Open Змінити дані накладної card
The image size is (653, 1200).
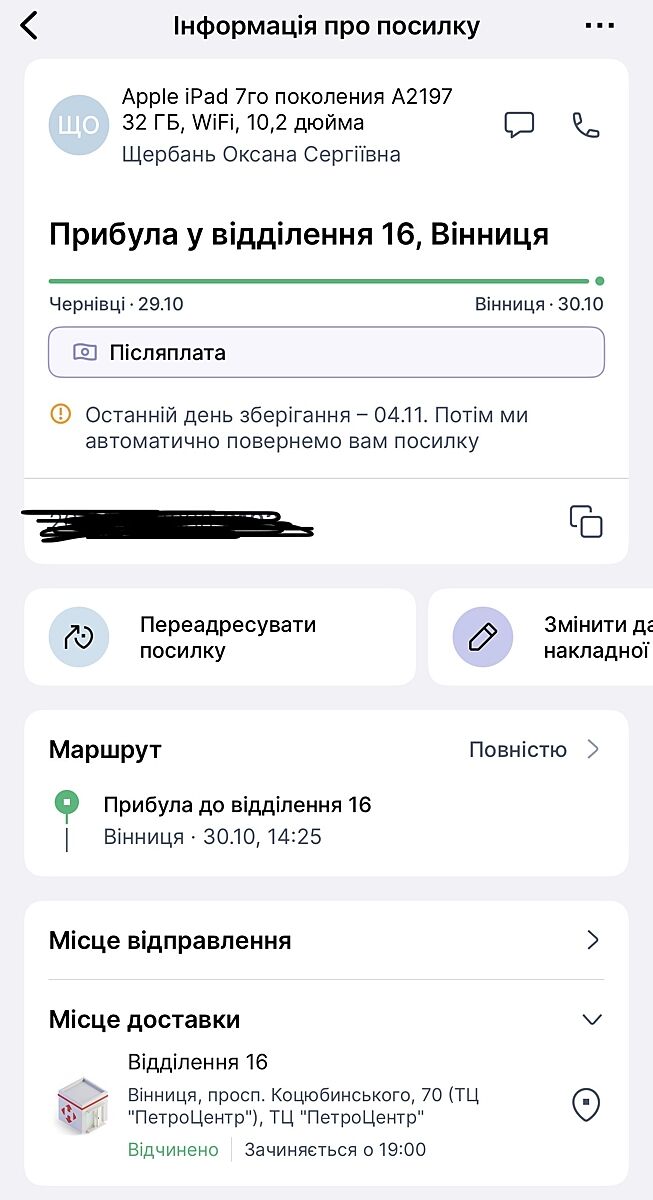click(x=545, y=637)
